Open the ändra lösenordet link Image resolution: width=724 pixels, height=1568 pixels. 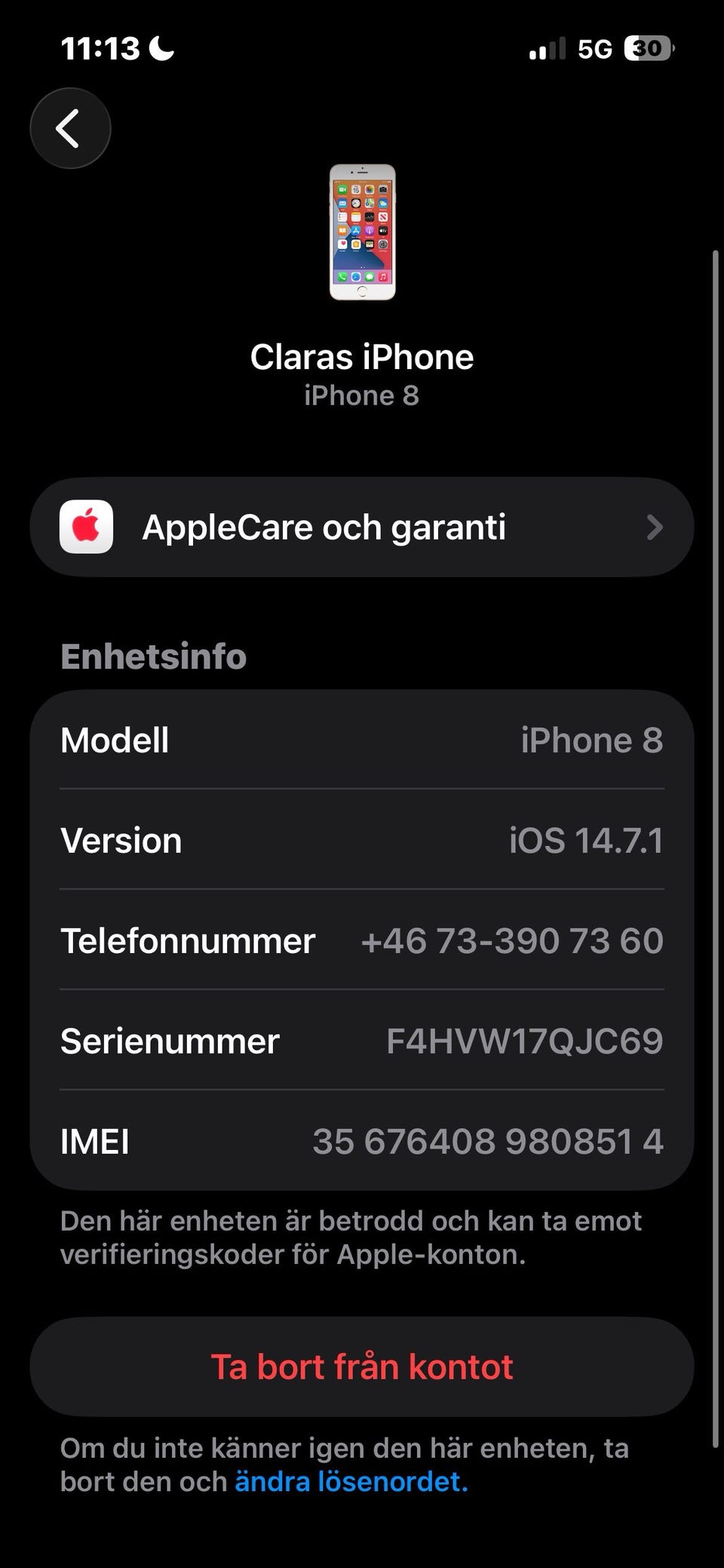pos(351,1481)
